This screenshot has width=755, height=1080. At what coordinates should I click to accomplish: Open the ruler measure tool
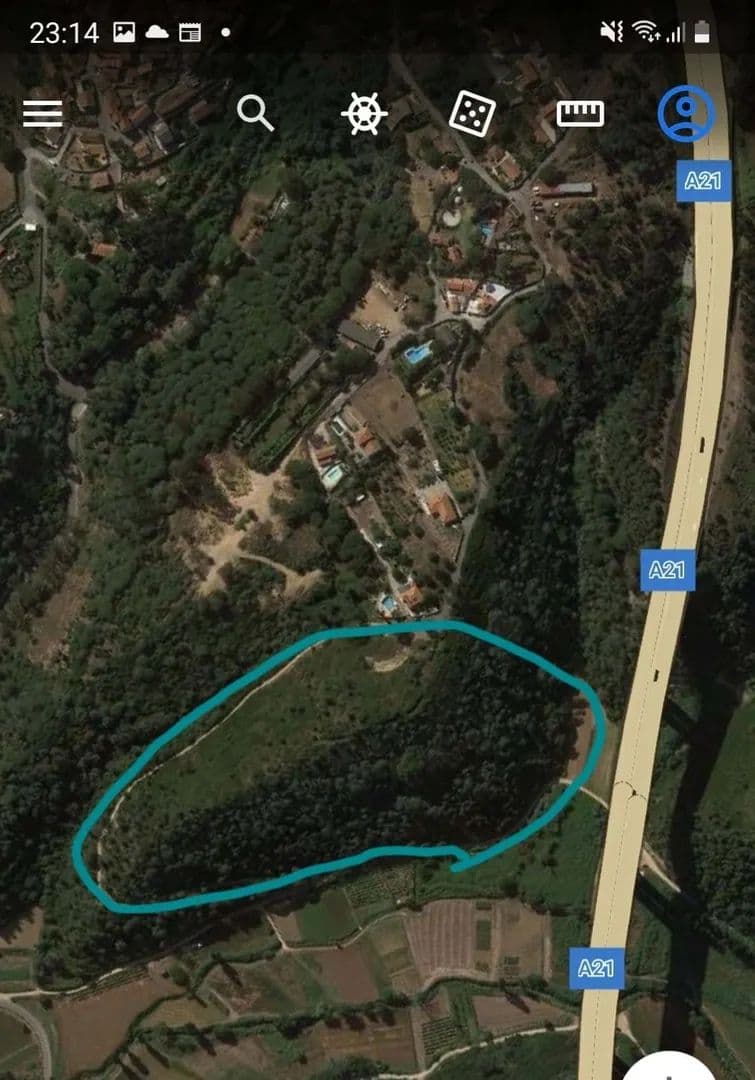pos(580,113)
